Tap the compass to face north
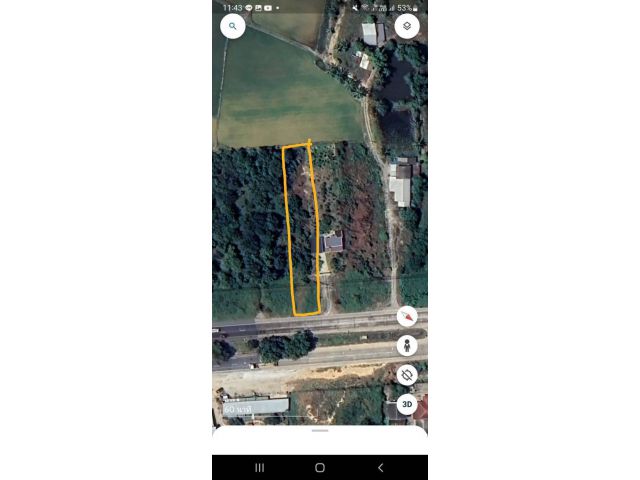Viewport: 640px width, 480px height. point(407,317)
